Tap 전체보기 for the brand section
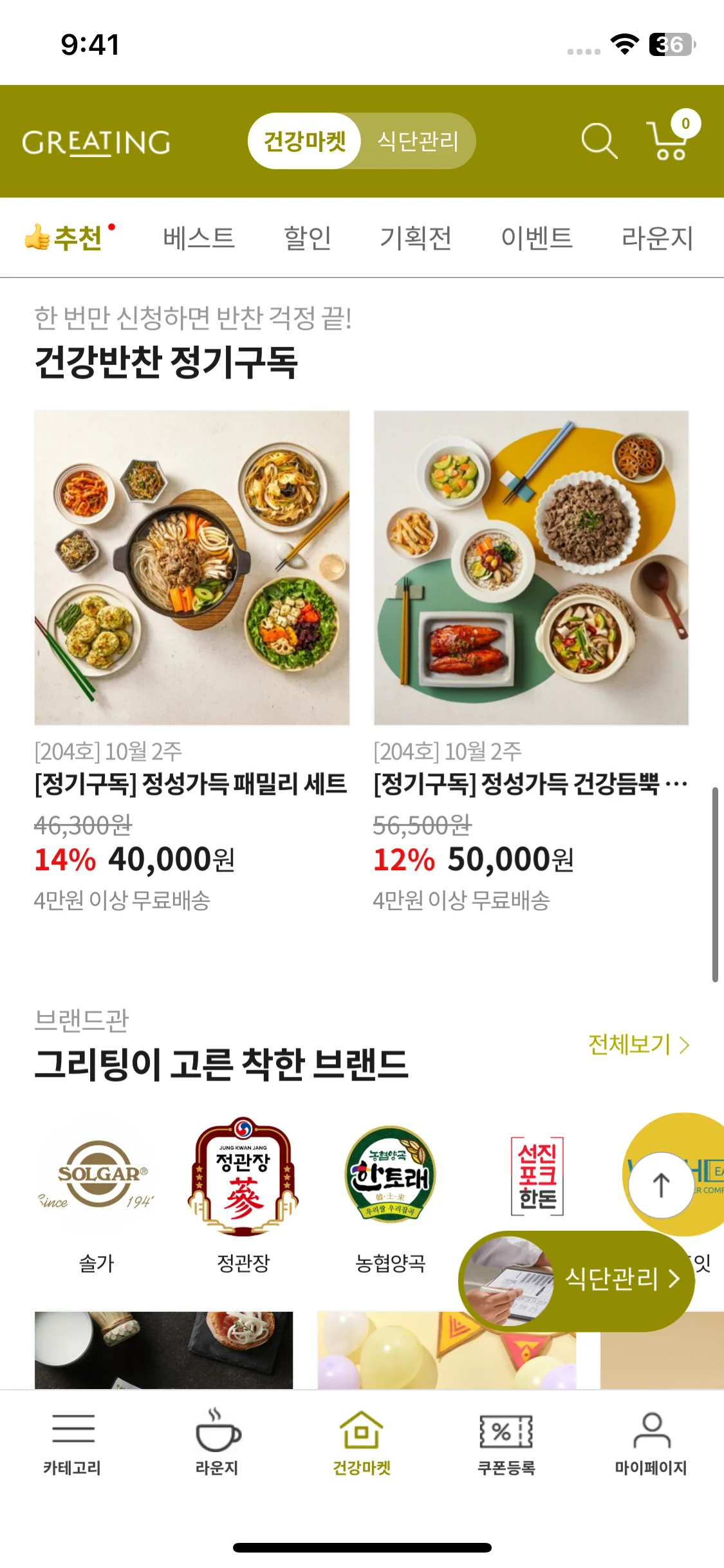Viewport: 724px width, 1568px height. point(638,1044)
